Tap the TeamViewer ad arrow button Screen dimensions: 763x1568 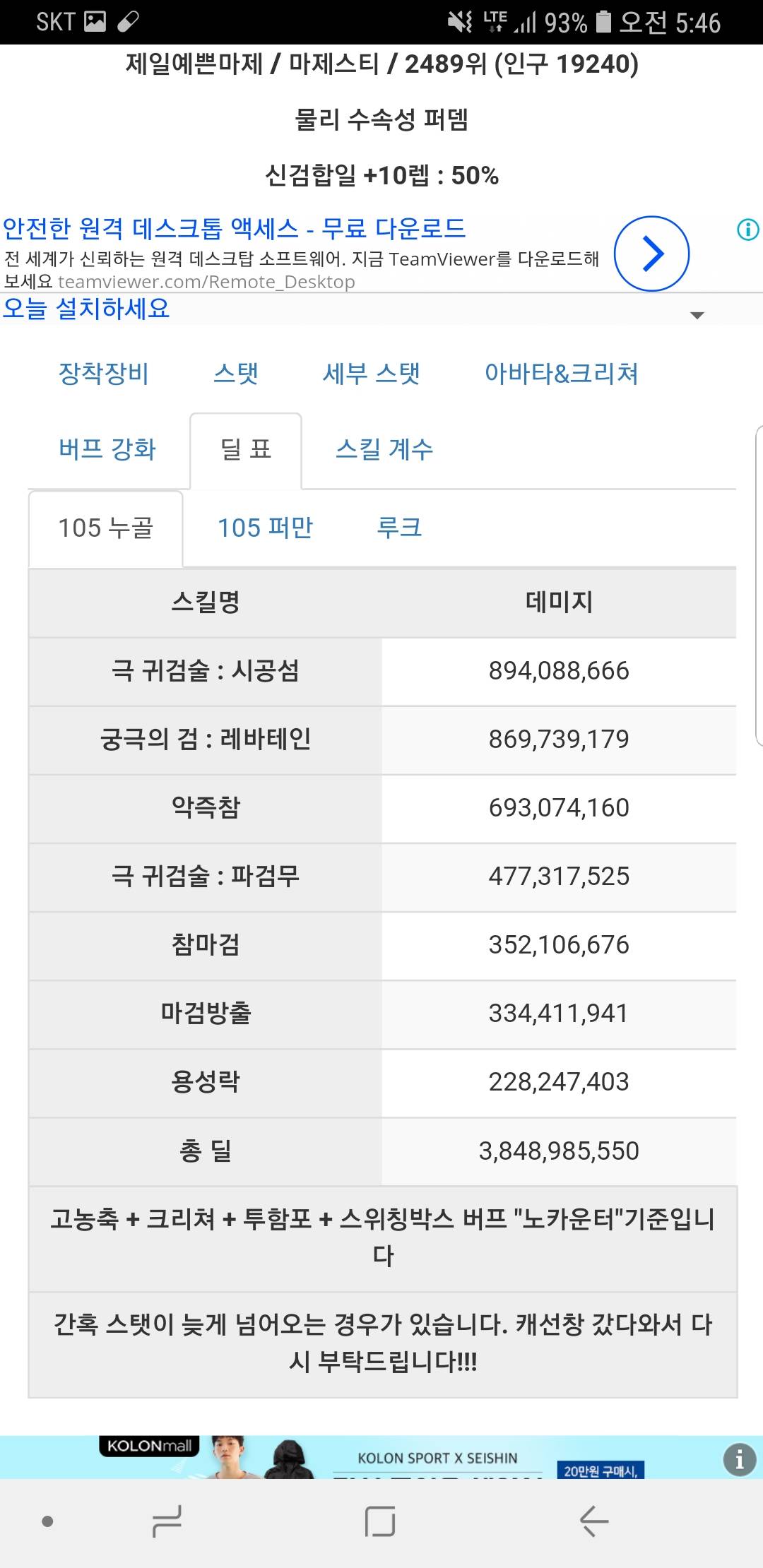click(x=651, y=254)
